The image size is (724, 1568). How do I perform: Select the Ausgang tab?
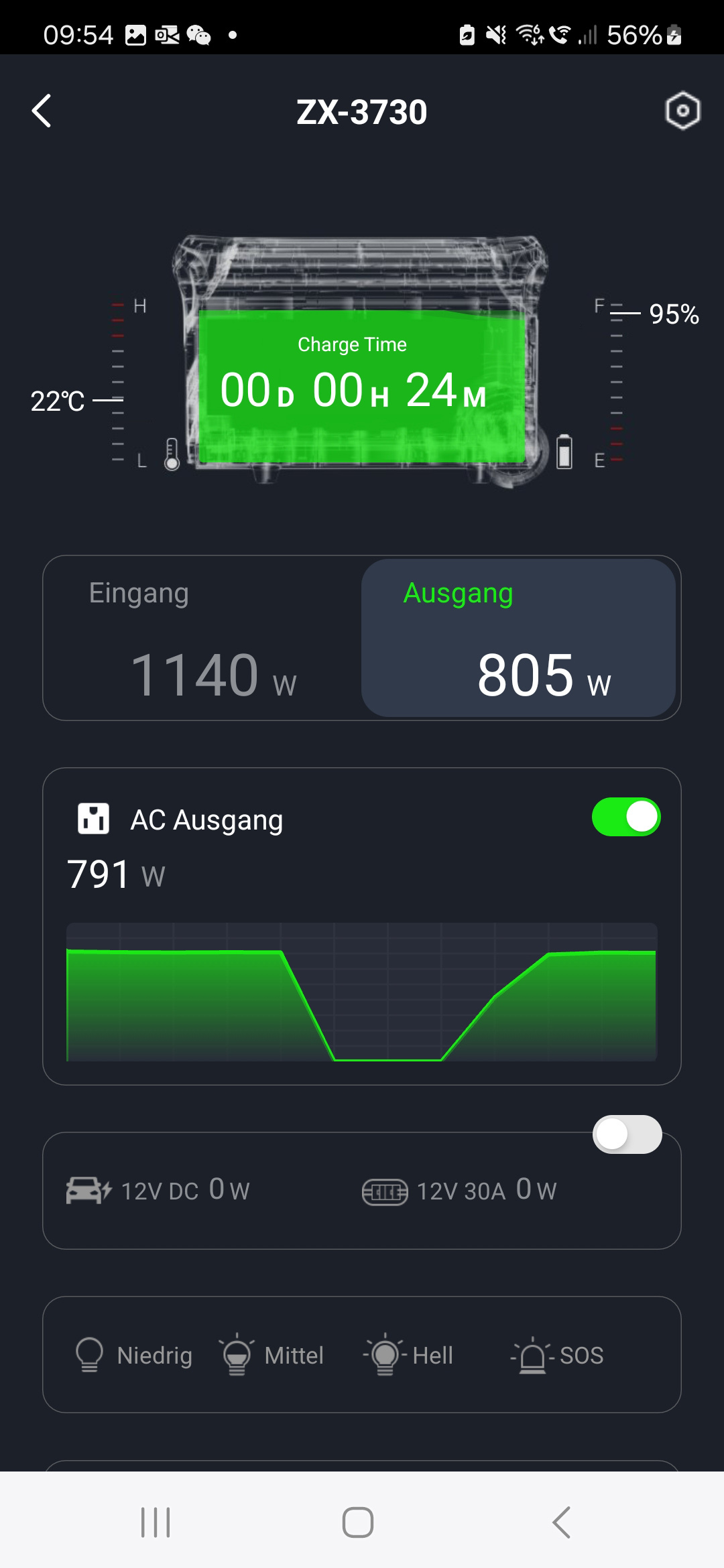click(x=518, y=638)
